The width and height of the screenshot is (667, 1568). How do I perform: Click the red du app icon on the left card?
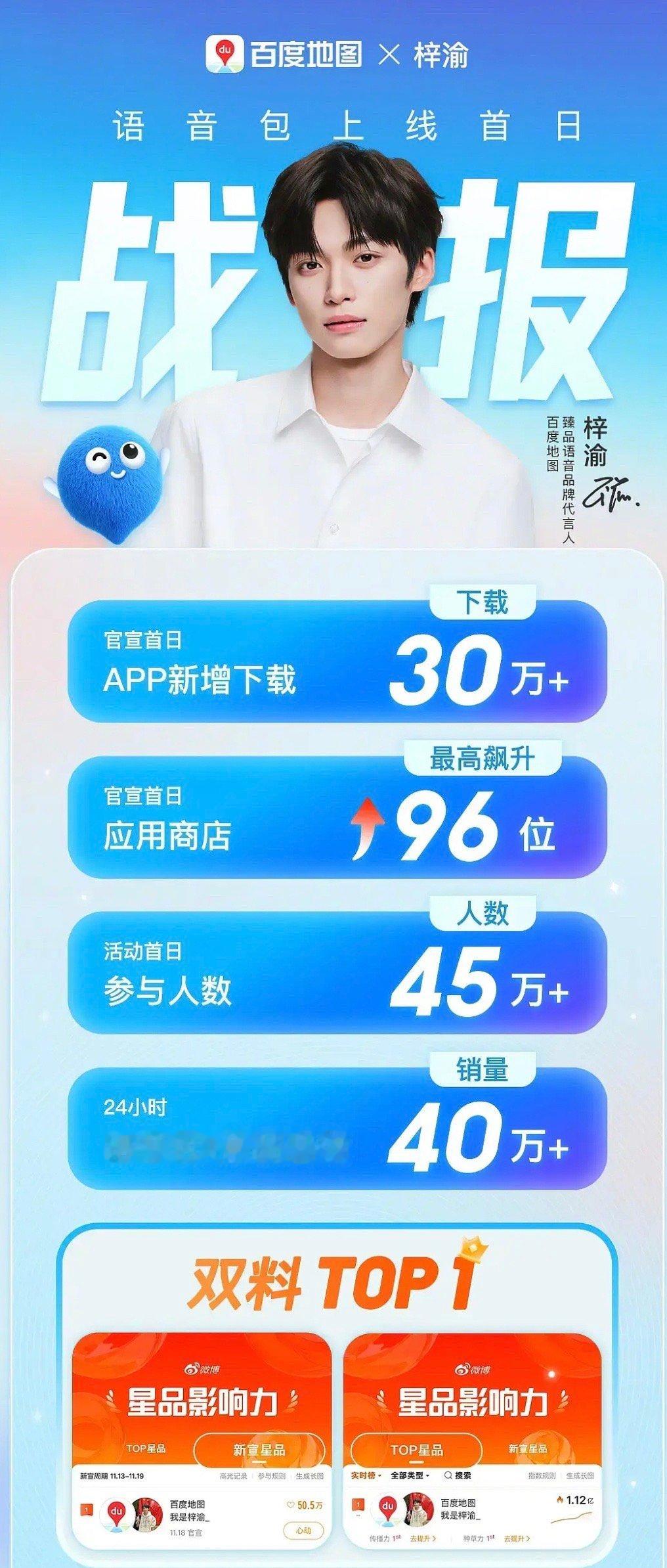click(x=116, y=1513)
